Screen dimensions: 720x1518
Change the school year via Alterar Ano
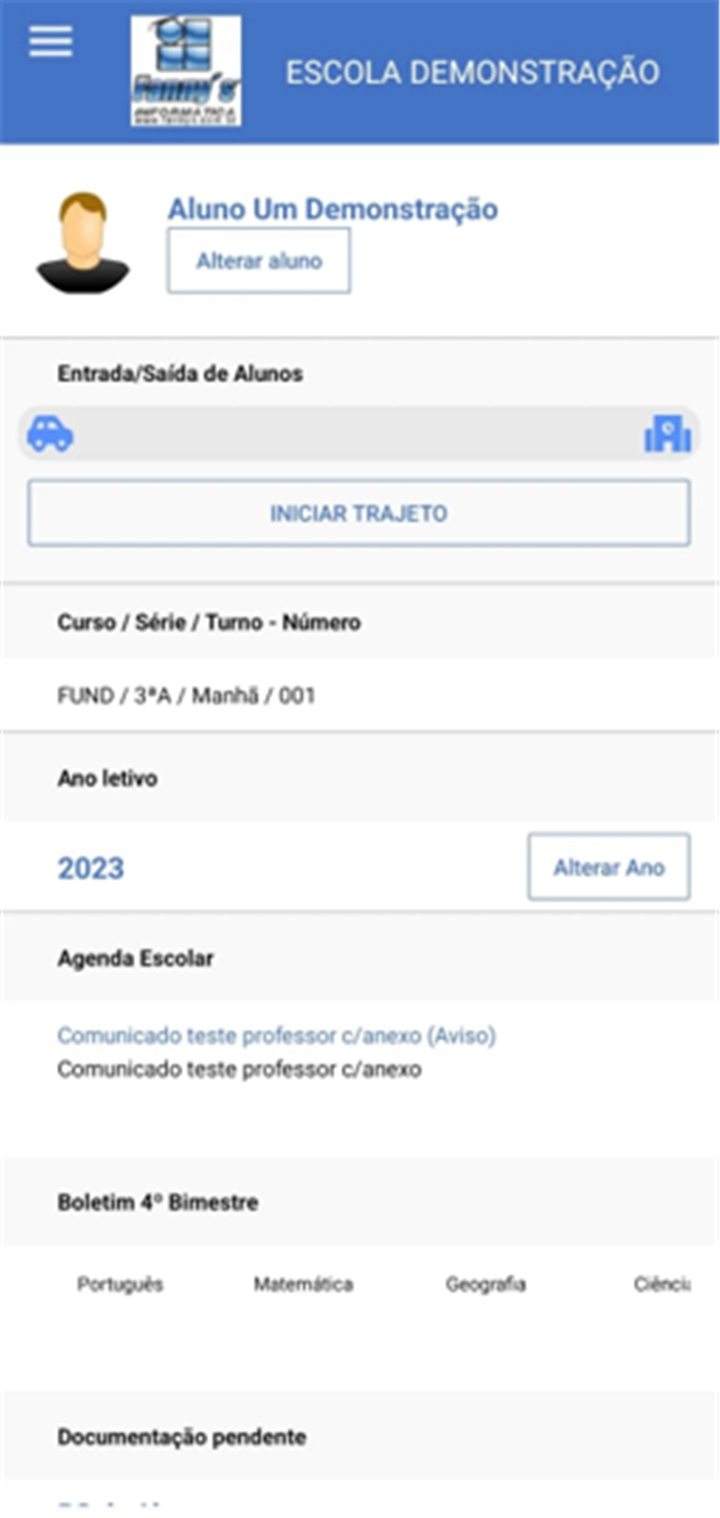pos(609,867)
